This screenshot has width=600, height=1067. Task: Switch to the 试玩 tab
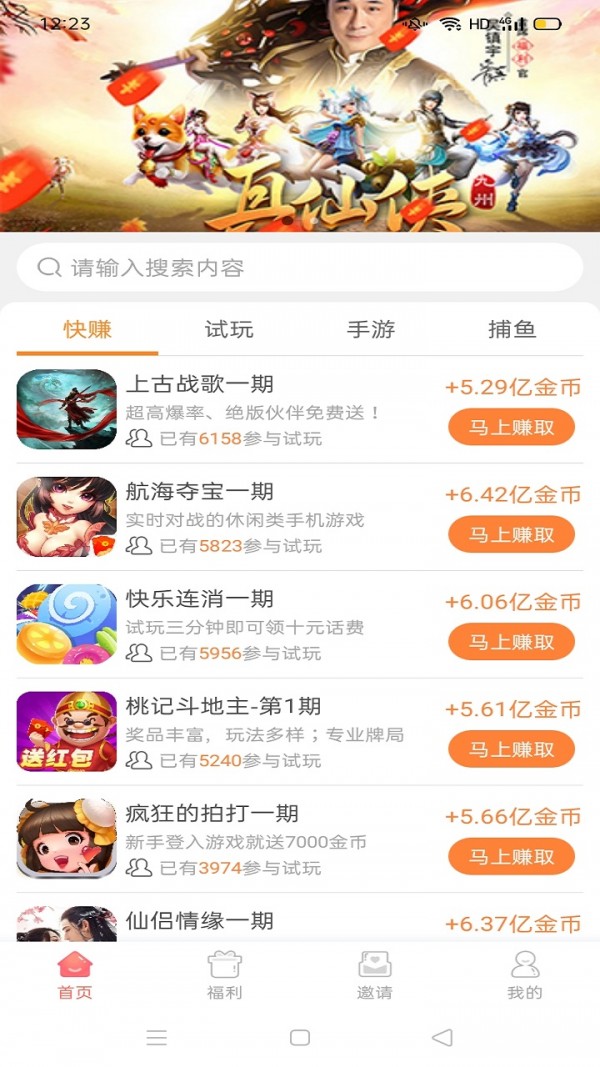point(229,330)
